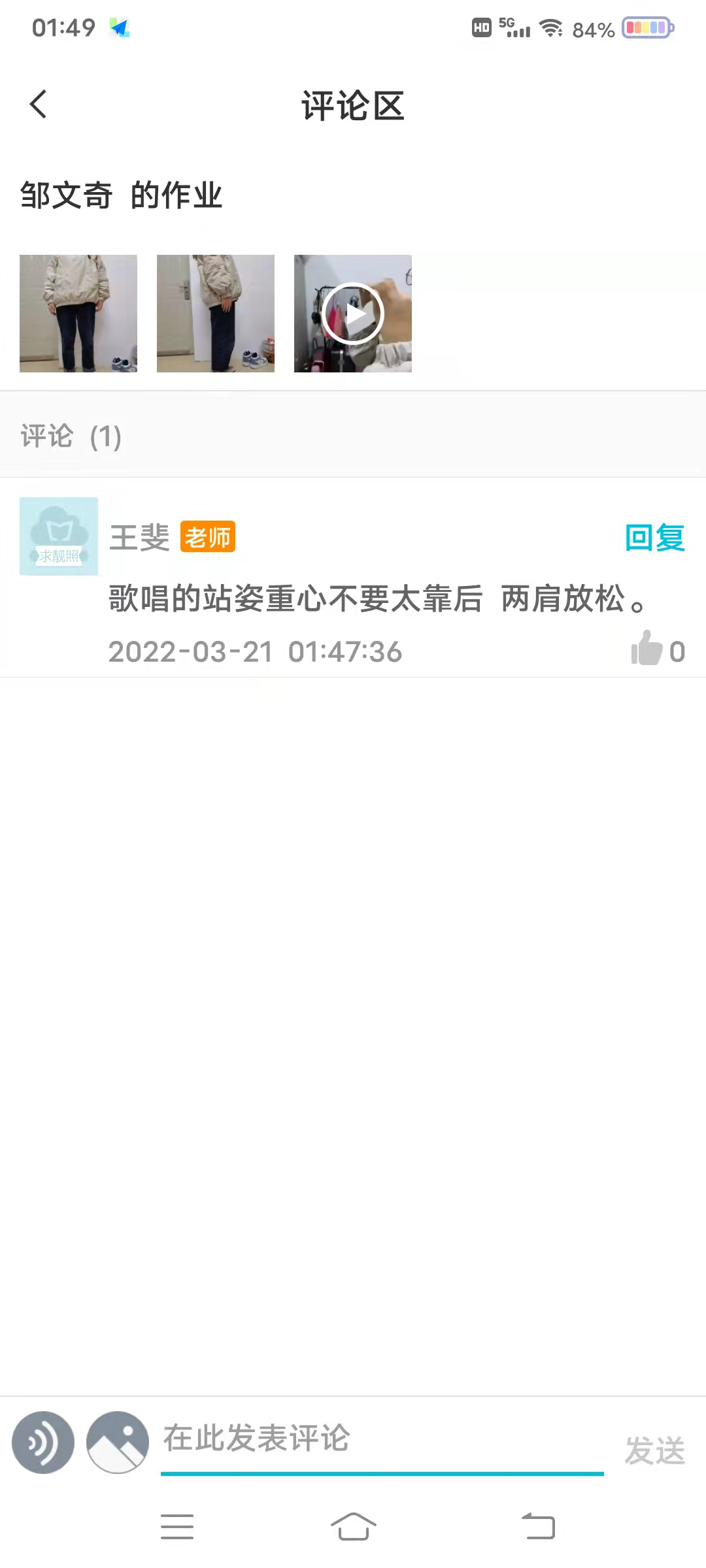Go back from the 评论区 page

click(39, 105)
